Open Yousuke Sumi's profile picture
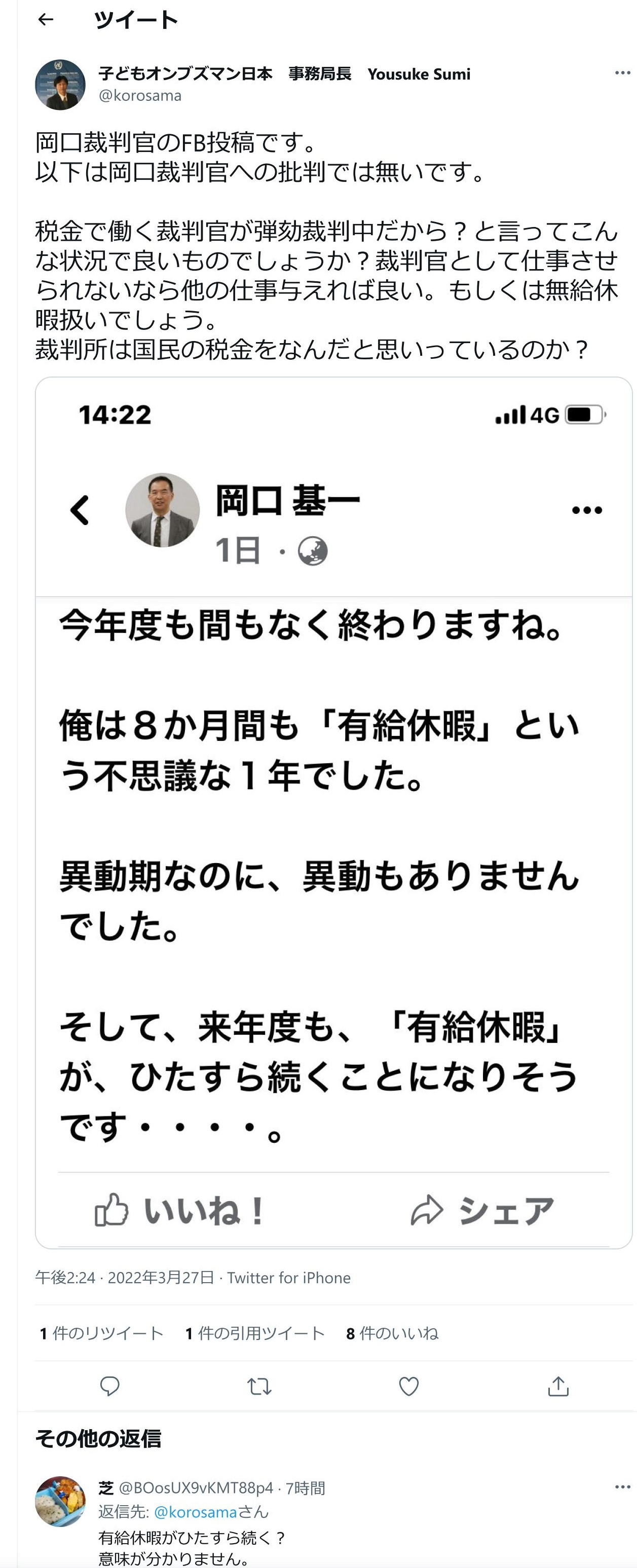The height and width of the screenshot is (1568, 637). [x=60, y=85]
